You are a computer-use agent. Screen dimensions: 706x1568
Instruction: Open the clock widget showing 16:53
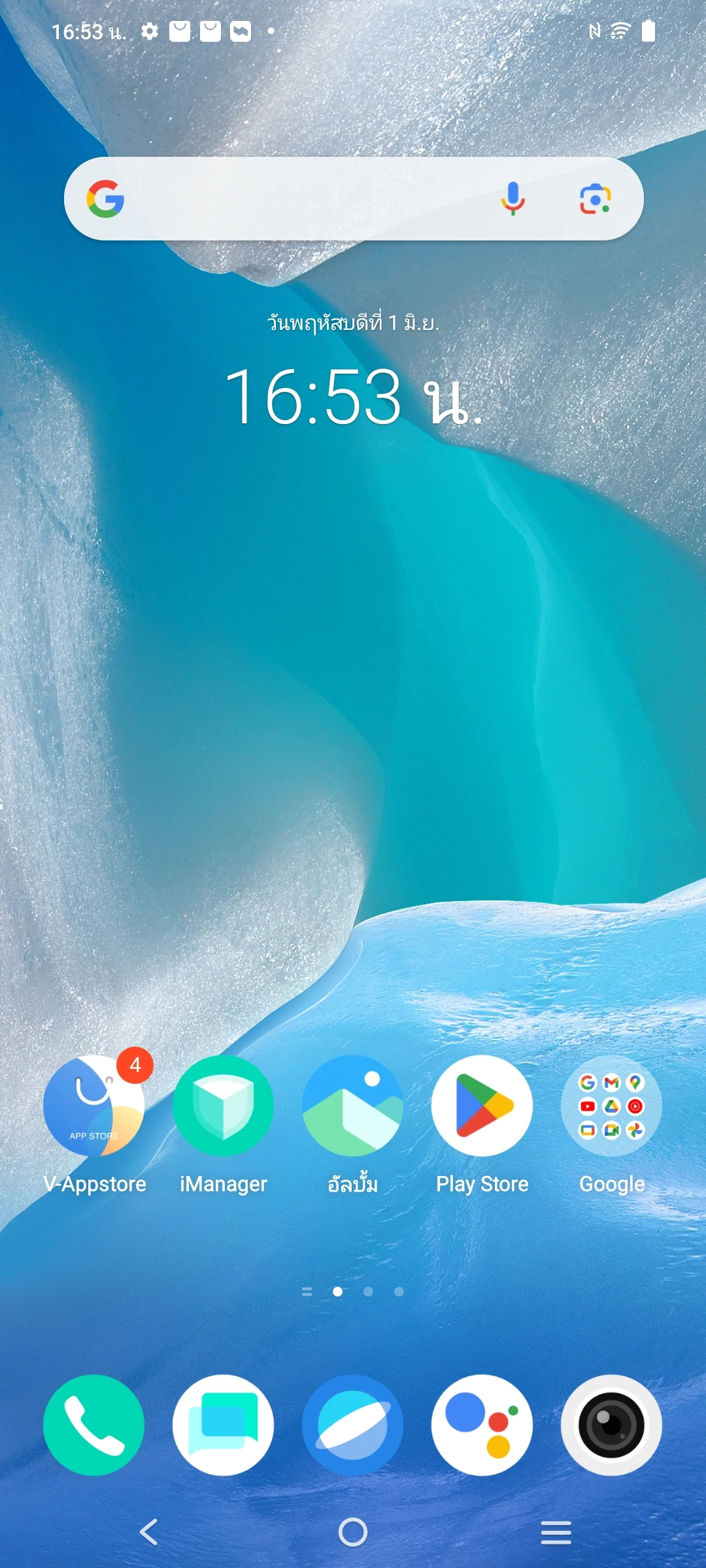354,397
